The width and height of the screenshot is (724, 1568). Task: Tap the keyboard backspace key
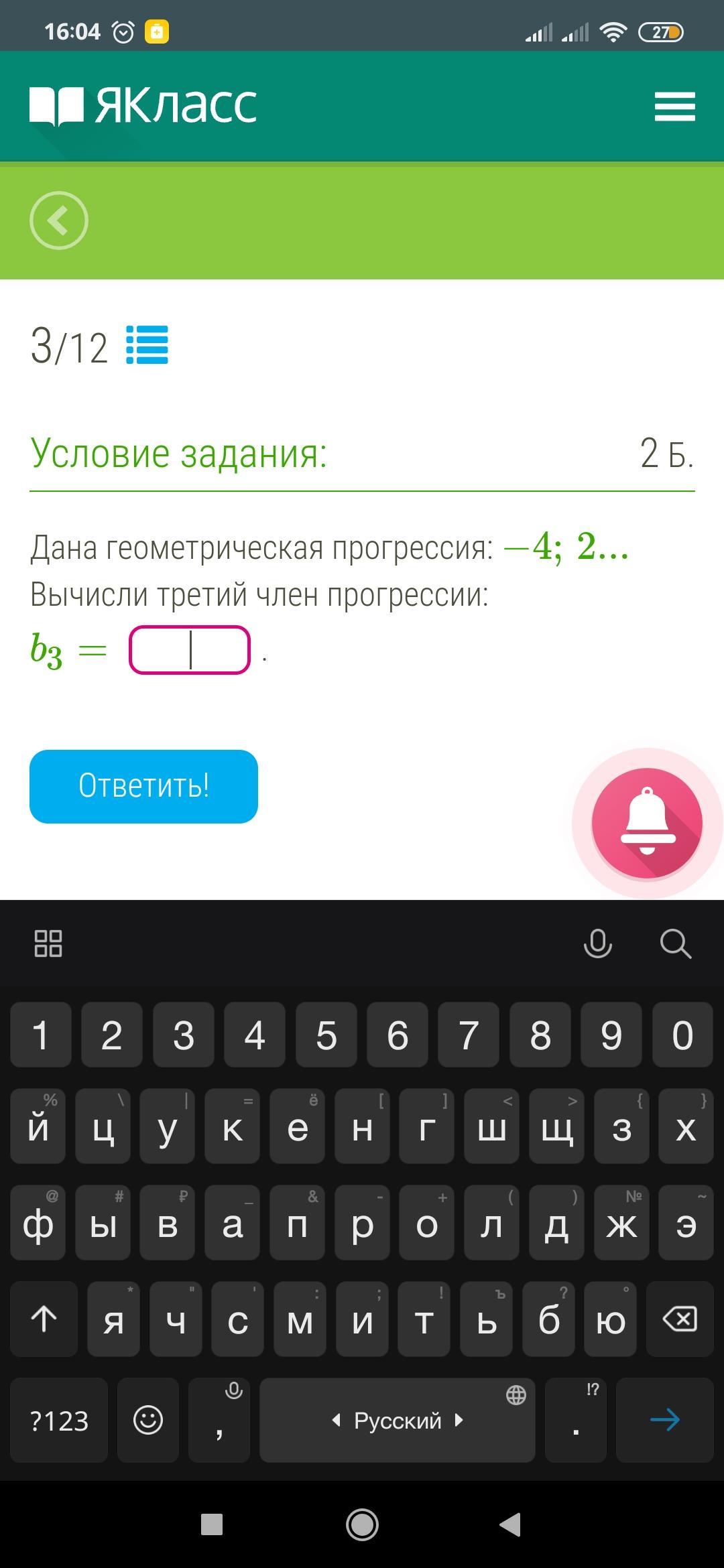point(679,1319)
